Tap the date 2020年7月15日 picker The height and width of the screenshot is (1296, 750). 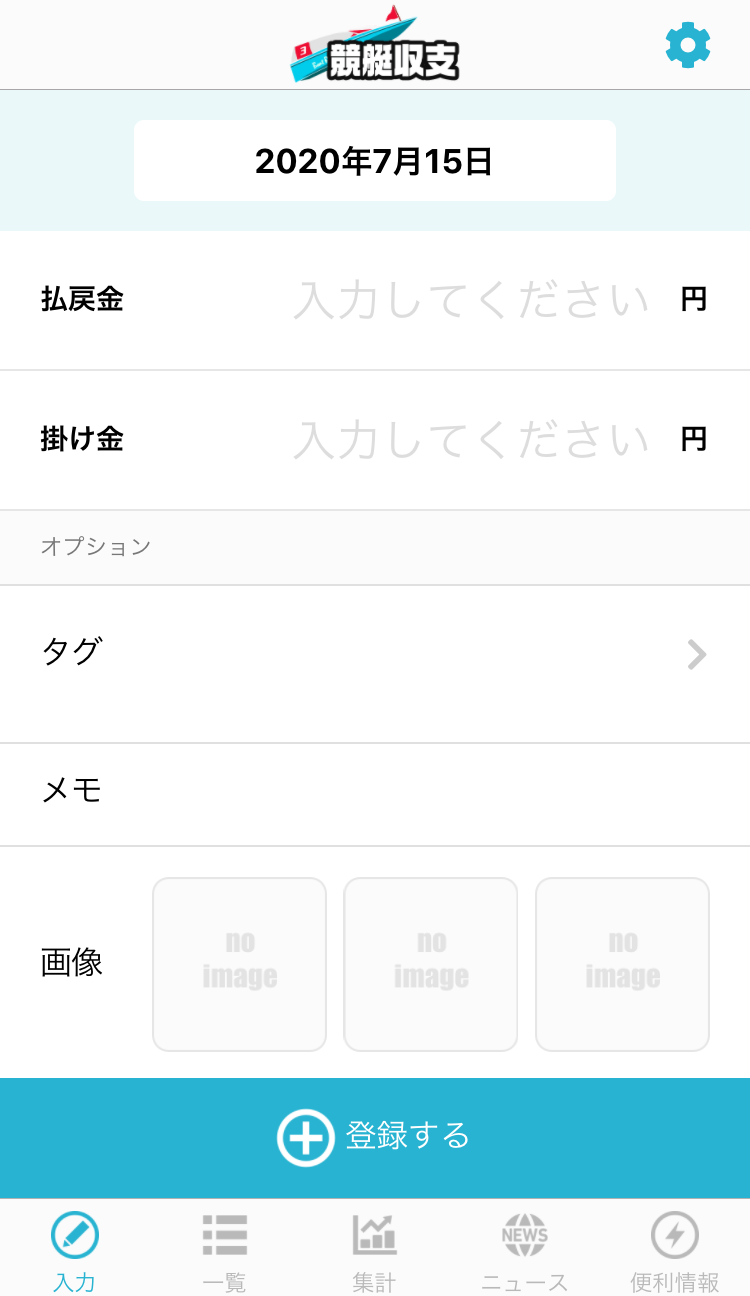point(375,161)
